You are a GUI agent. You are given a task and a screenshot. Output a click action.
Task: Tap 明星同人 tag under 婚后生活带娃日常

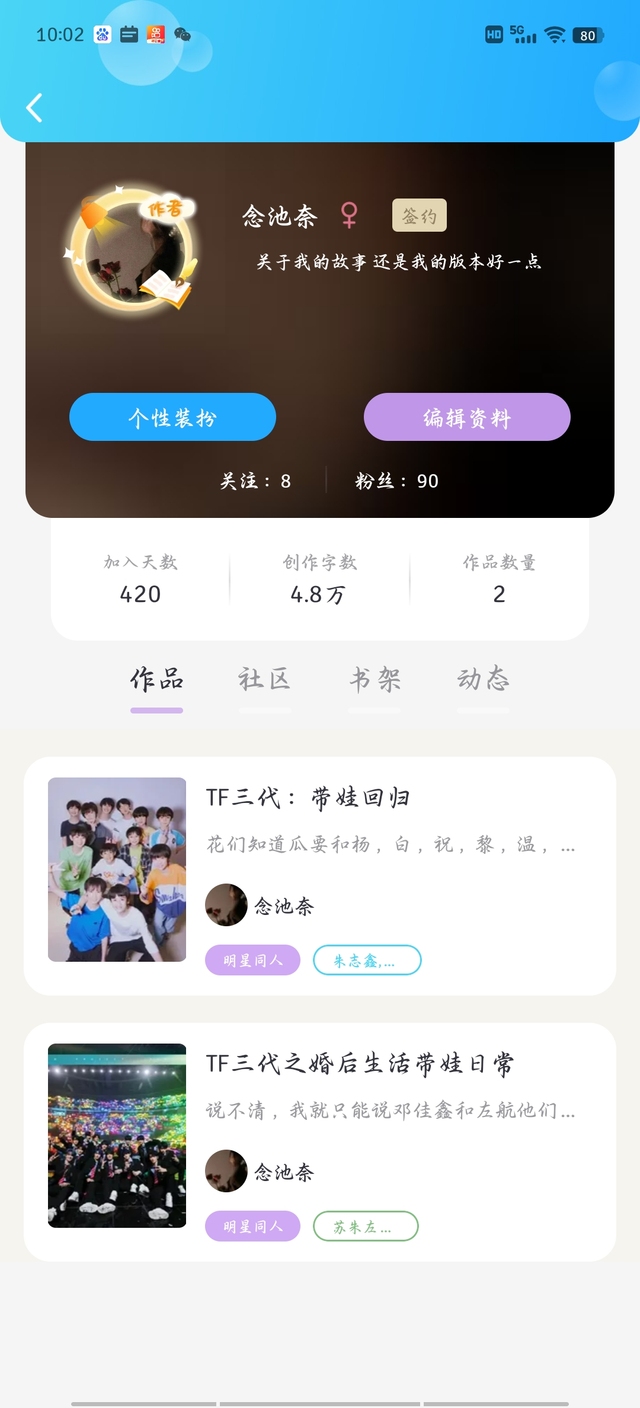(252, 1226)
